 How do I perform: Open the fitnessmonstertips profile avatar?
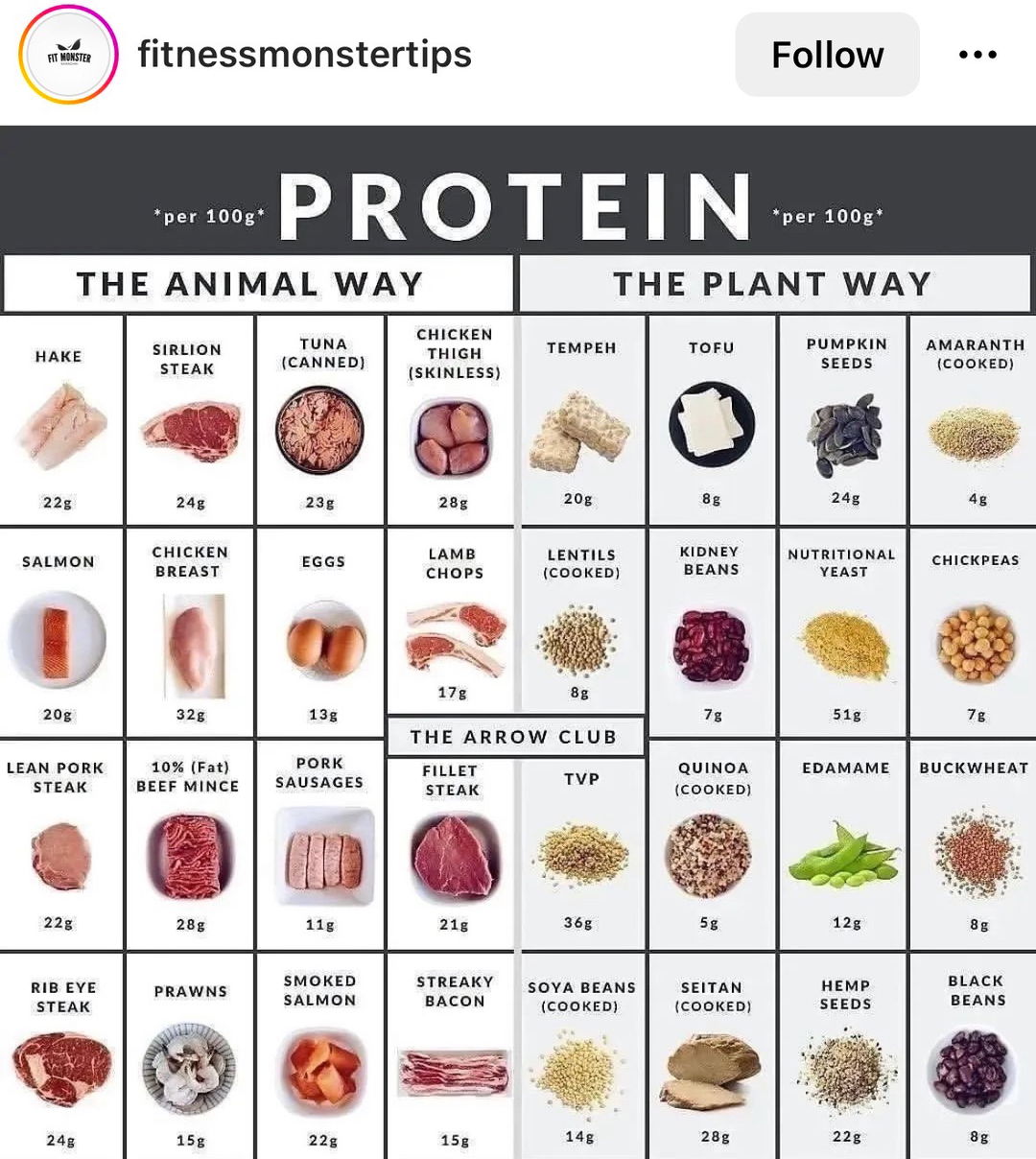[x=65, y=55]
